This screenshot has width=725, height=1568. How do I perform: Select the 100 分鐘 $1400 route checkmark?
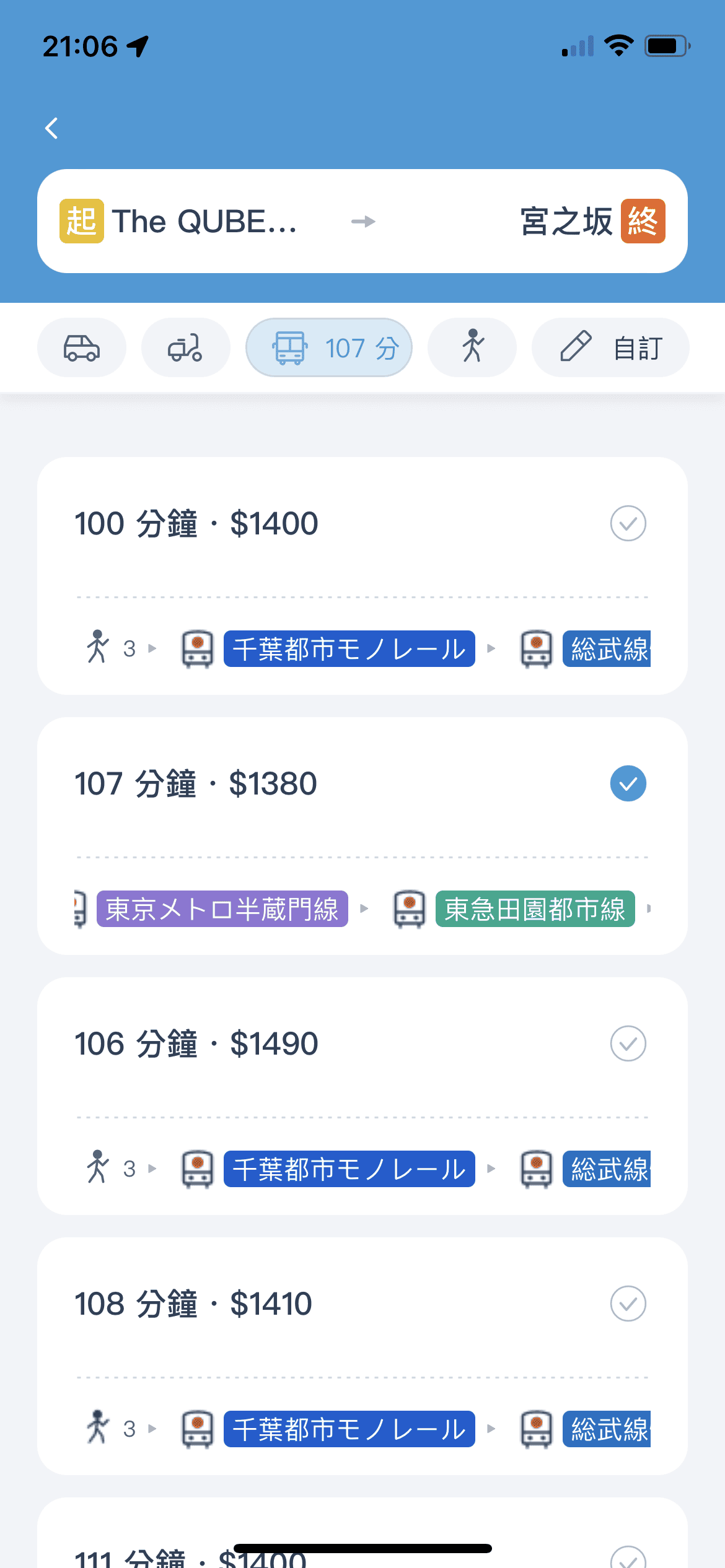628,523
